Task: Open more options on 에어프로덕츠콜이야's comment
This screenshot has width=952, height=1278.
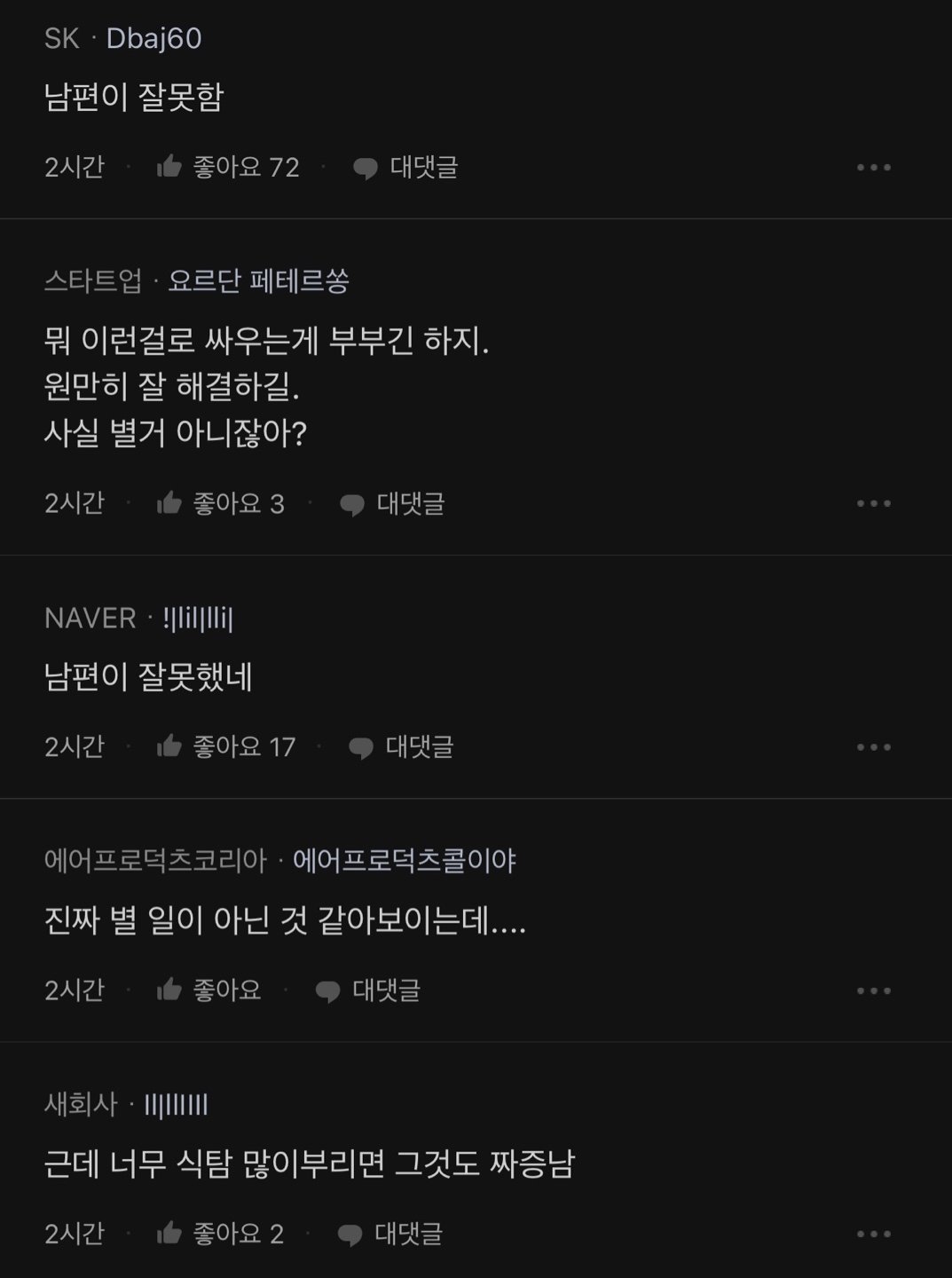Action: [873, 990]
